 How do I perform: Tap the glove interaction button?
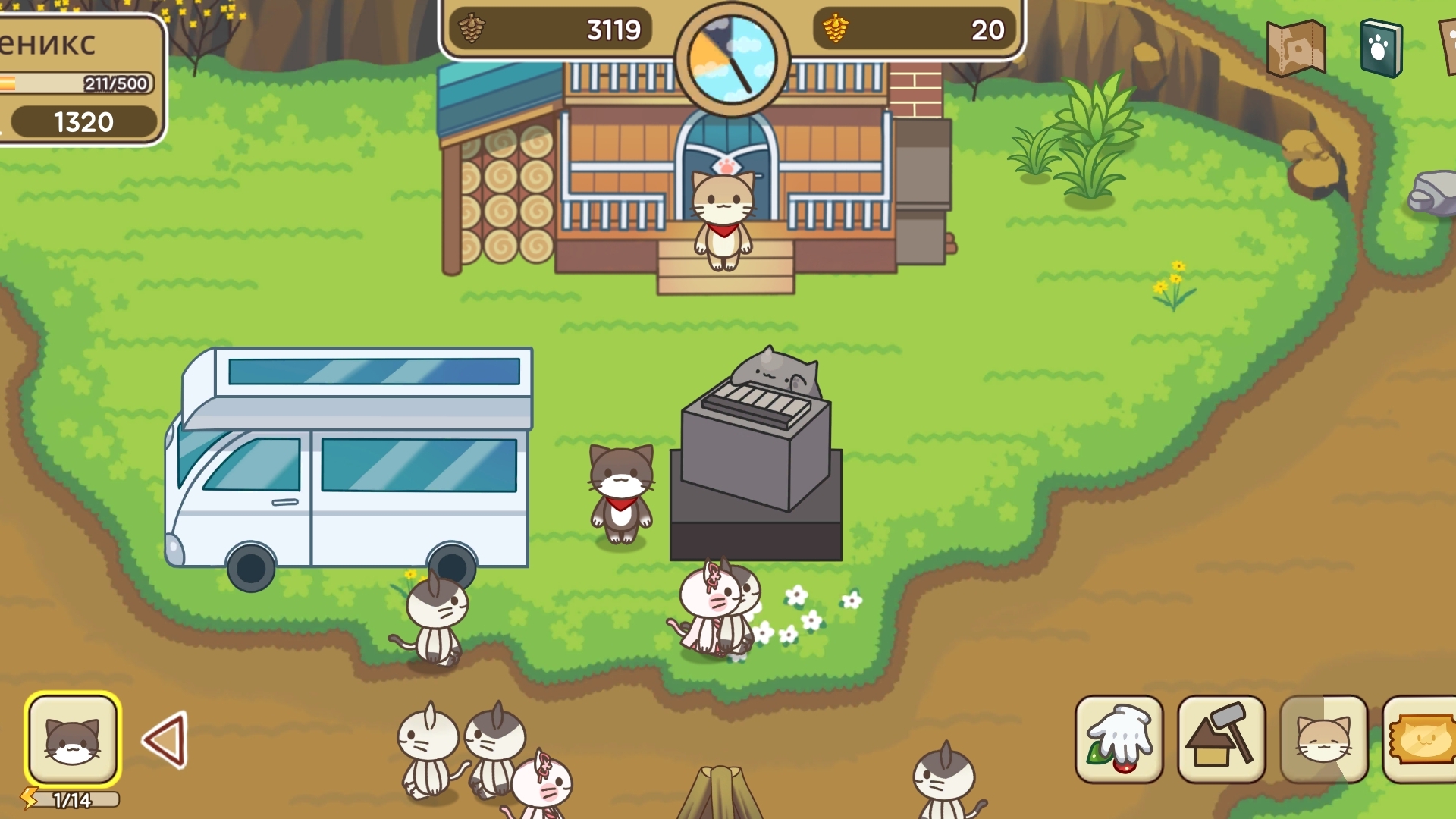tap(1119, 739)
